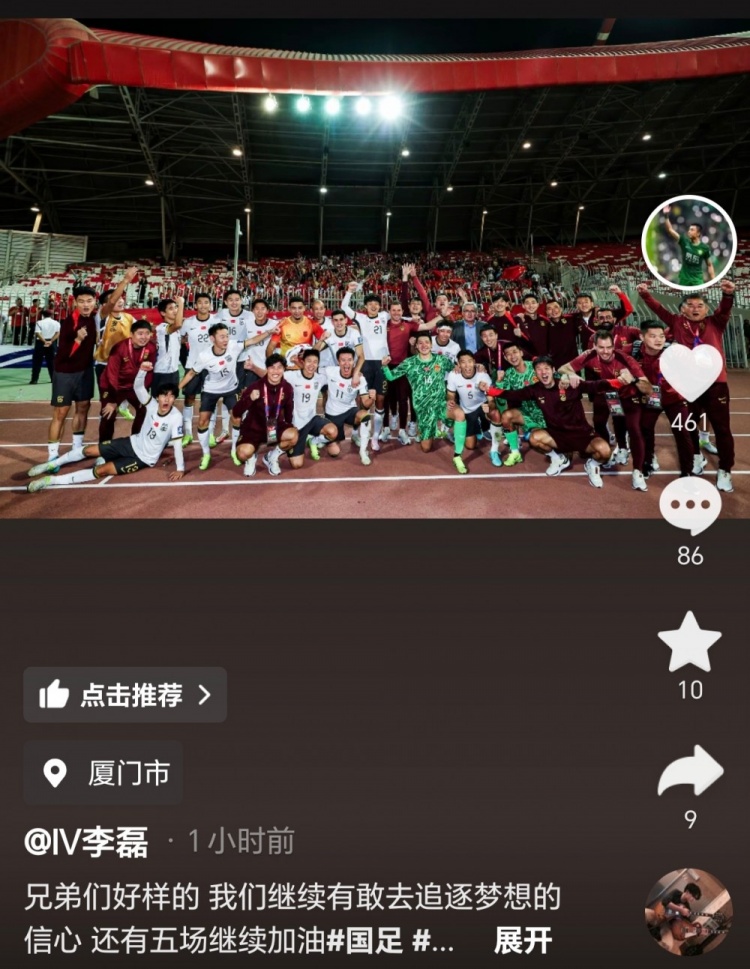
Task: Open the spinning music disc
Action: point(689,912)
